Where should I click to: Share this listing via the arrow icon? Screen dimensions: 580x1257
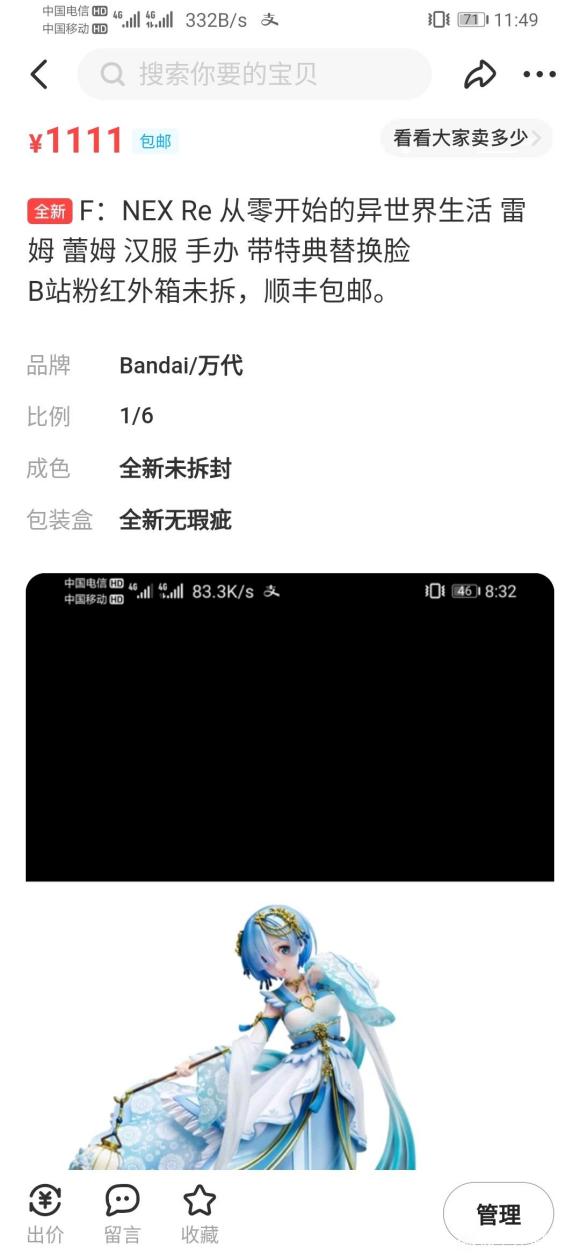coord(480,74)
